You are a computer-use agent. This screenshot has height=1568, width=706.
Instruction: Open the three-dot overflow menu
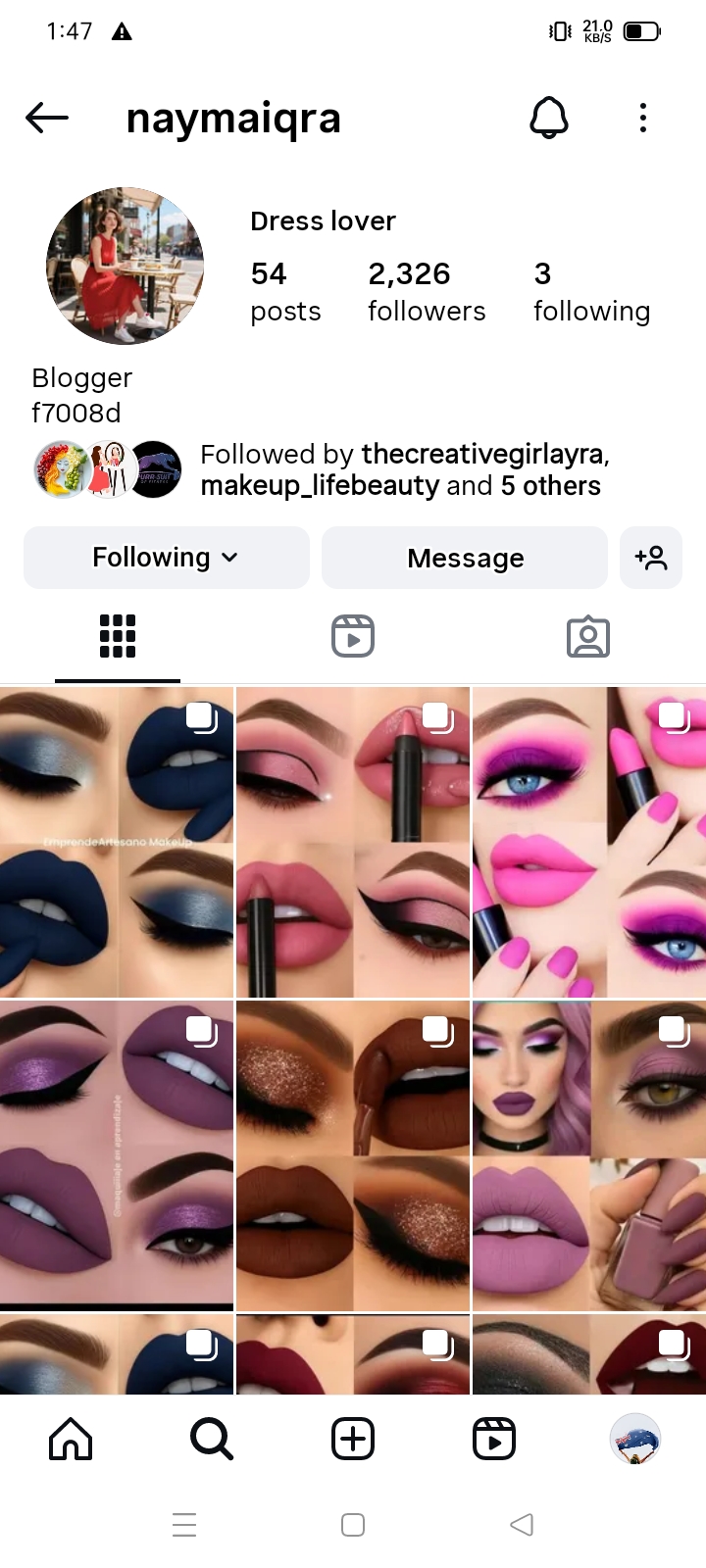642,119
